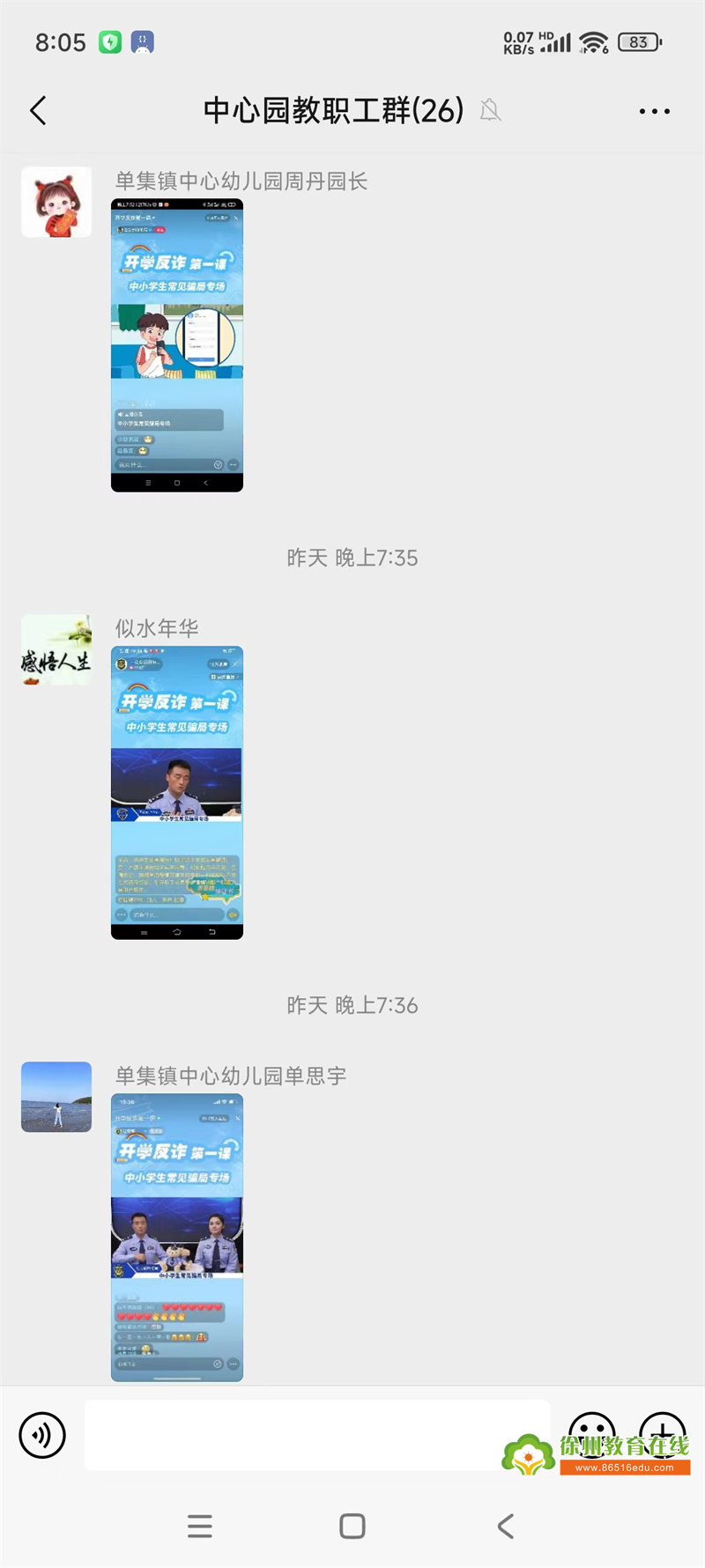Open the chat's three-dot menu
The image size is (705, 1568).
click(654, 111)
